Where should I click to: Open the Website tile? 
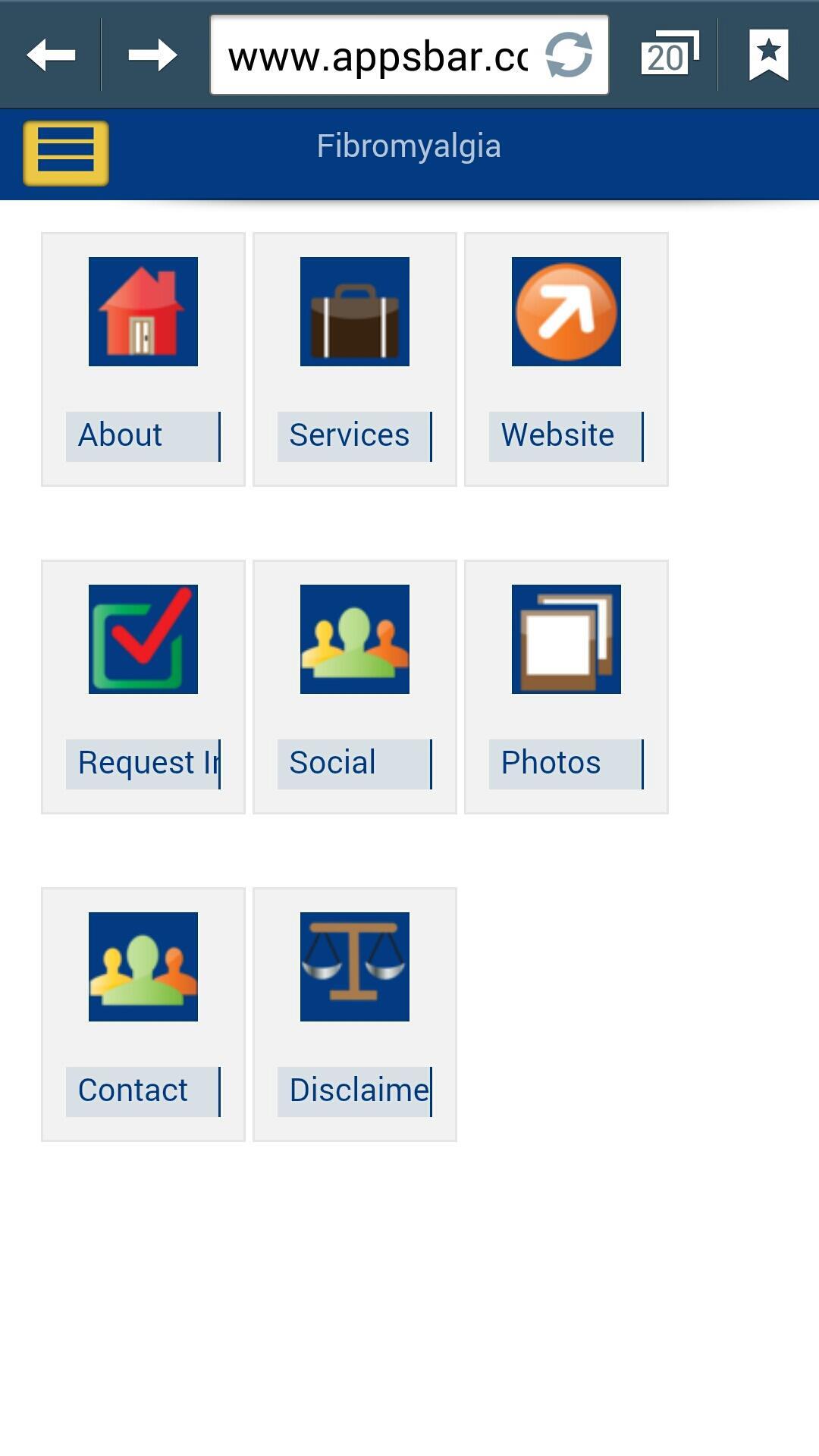click(566, 359)
